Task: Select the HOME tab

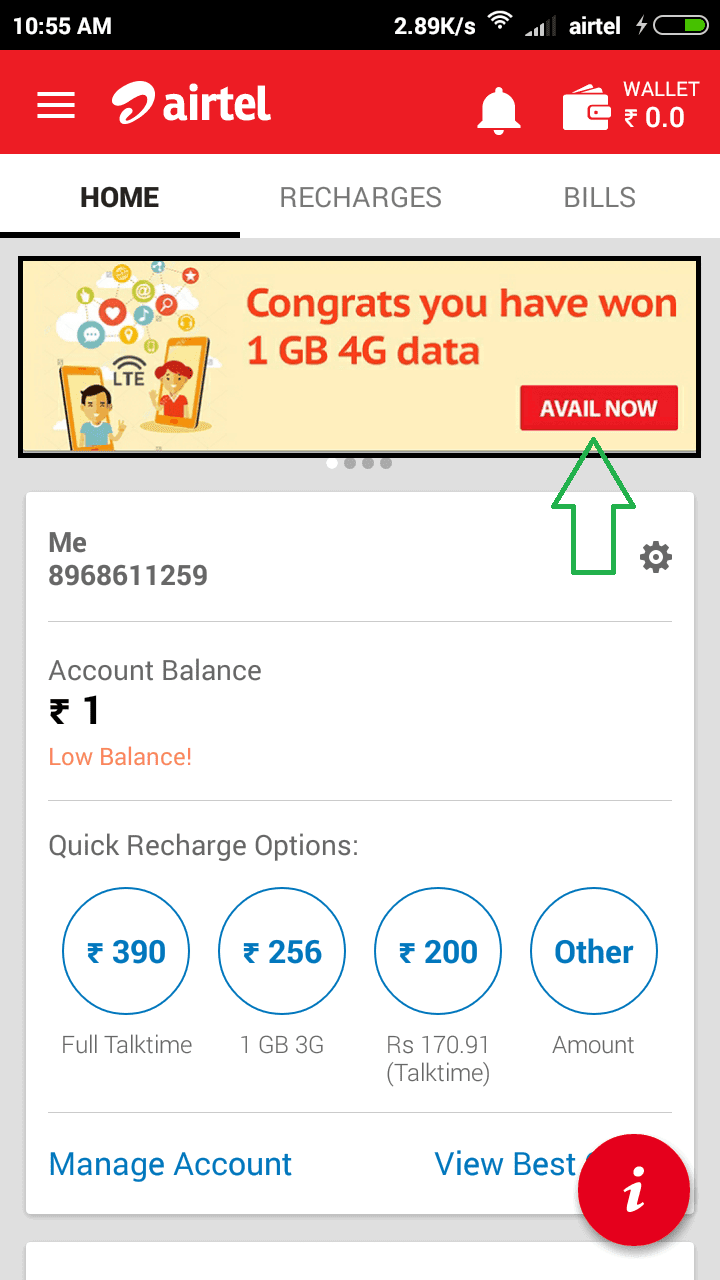Action: (x=119, y=197)
